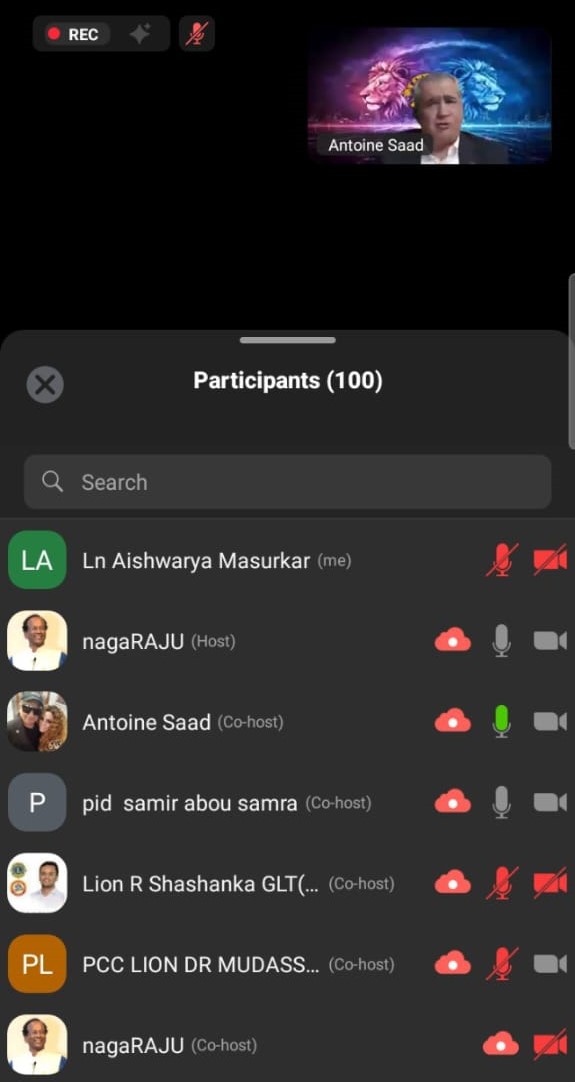
Task: Open Antoine Saad's video thumbnail
Action: click(429, 96)
